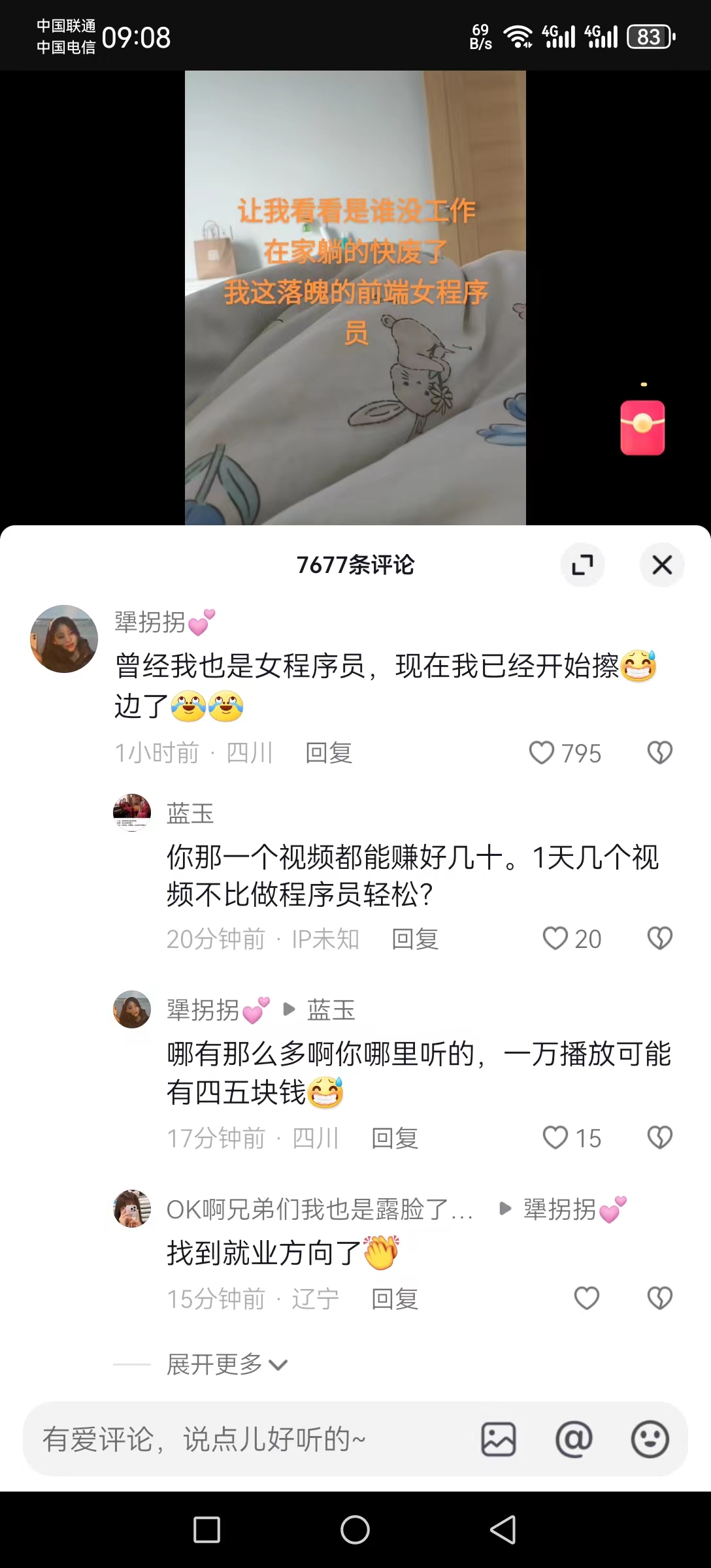Like the top comment with 795 likes
This screenshot has height=1568, width=711.
click(x=542, y=753)
